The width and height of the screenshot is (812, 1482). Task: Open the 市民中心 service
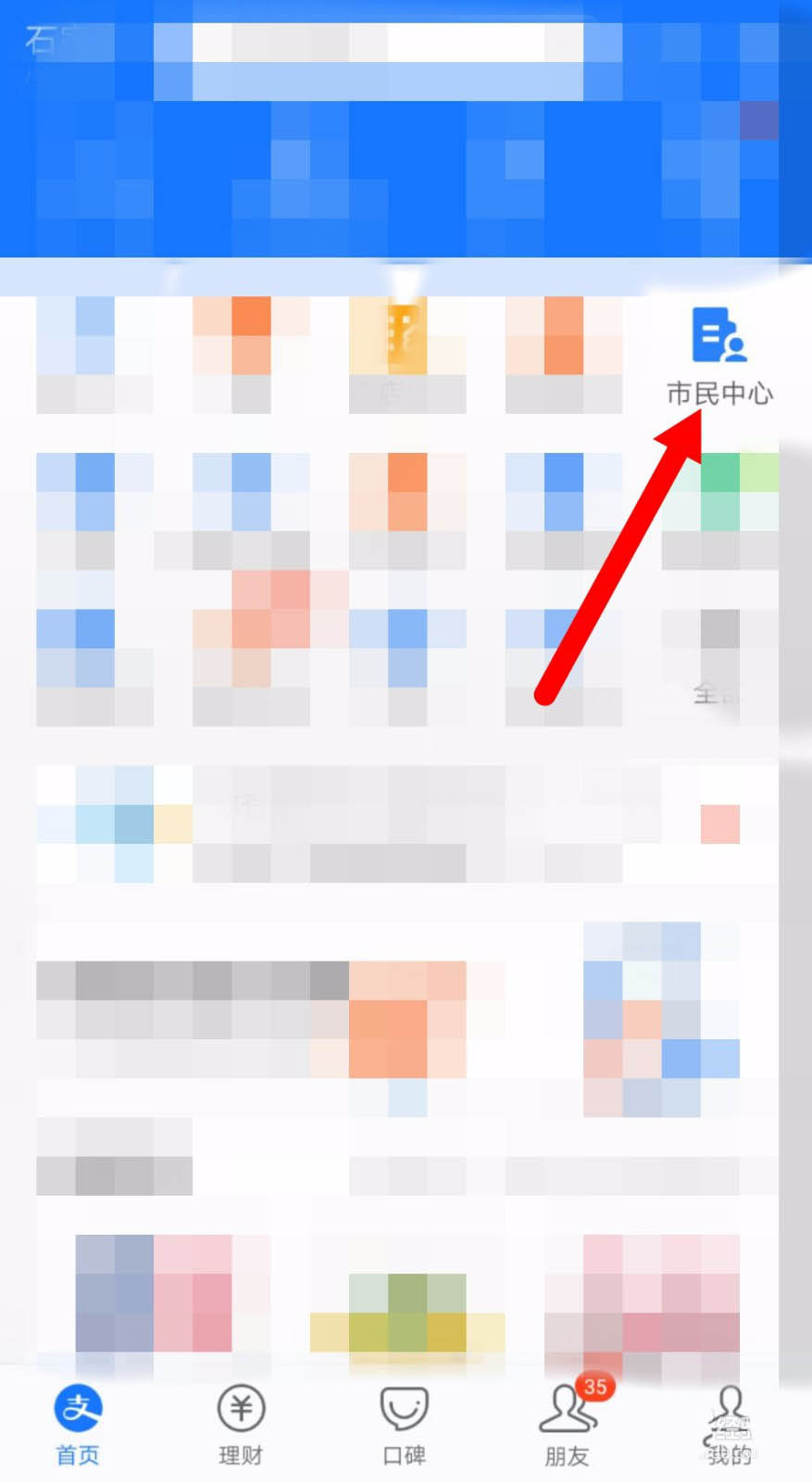(x=719, y=355)
